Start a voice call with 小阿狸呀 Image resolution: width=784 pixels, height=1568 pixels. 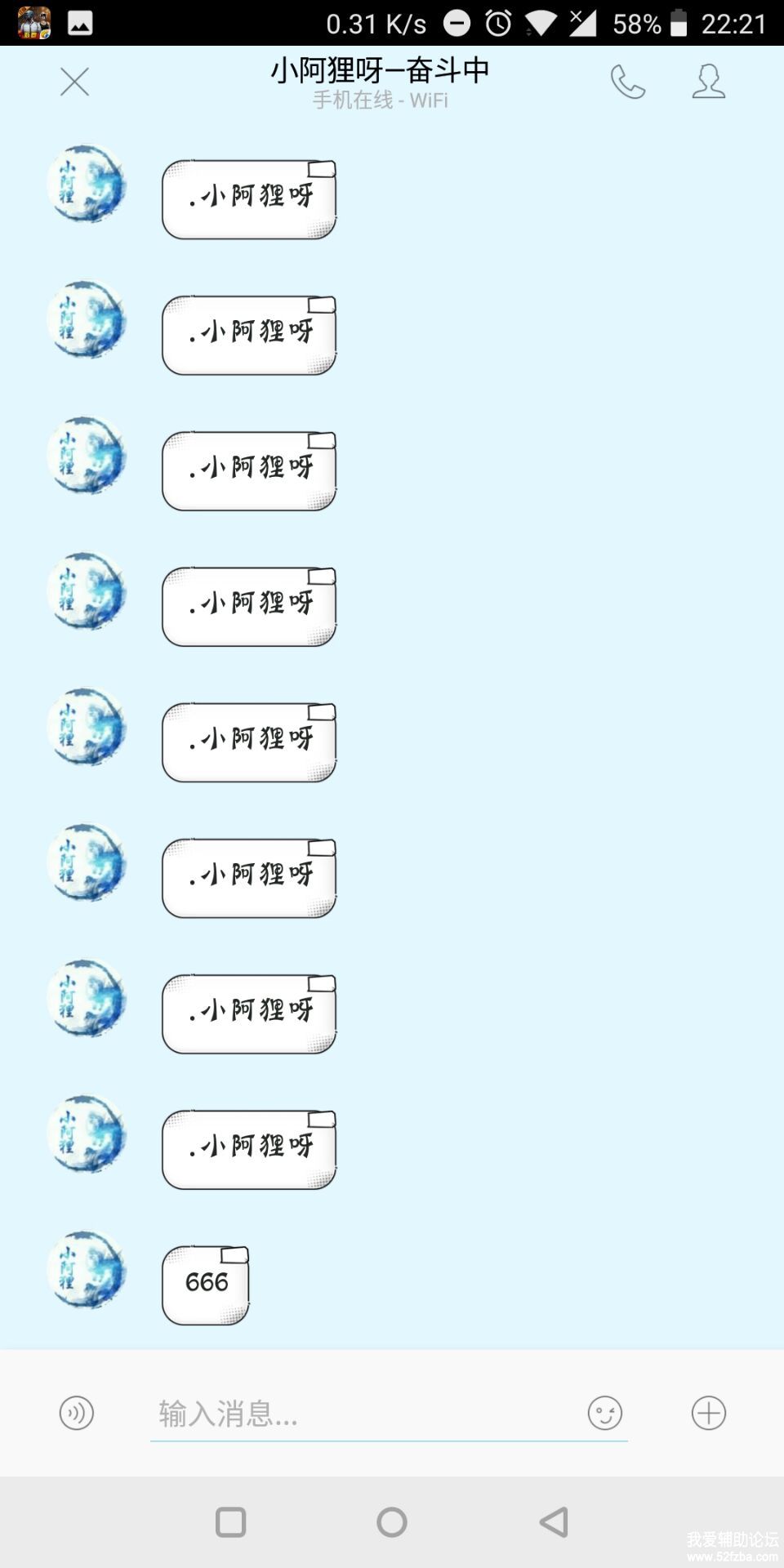pyautogui.click(x=628, y=82)
